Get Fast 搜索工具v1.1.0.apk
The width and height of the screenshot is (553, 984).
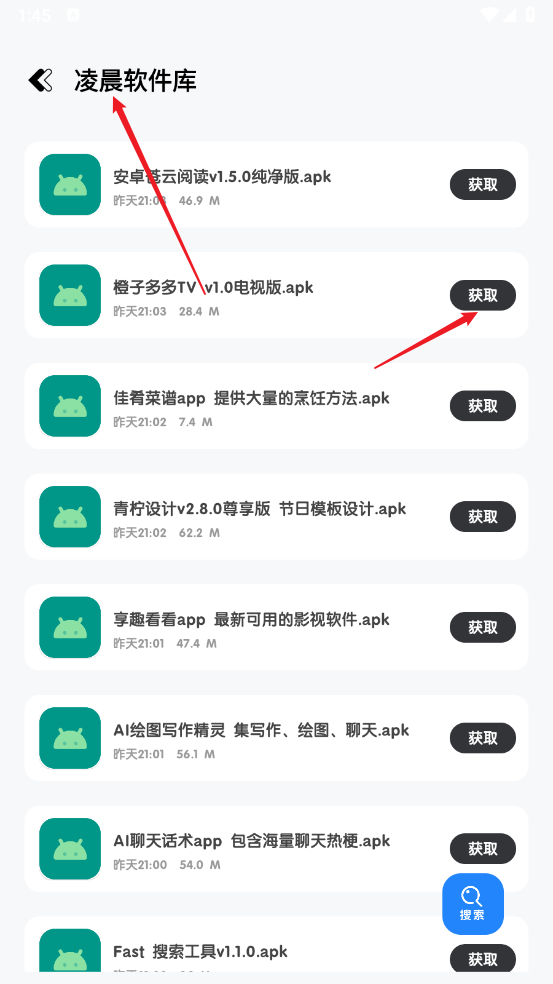tap(483, 959)
